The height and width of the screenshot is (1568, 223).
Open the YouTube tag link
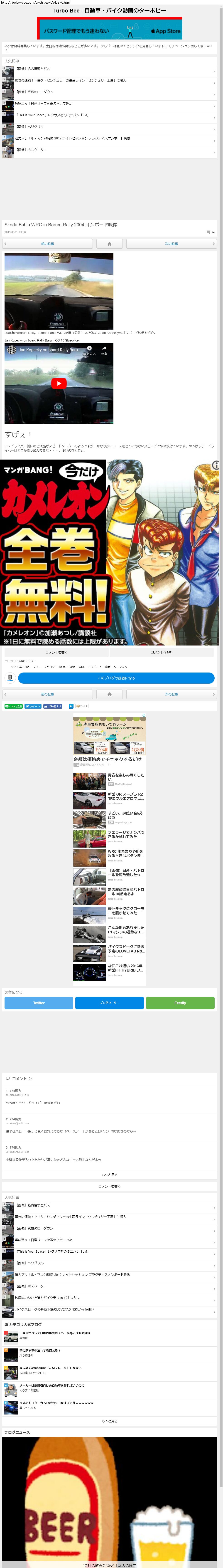[x=24, y=667]
